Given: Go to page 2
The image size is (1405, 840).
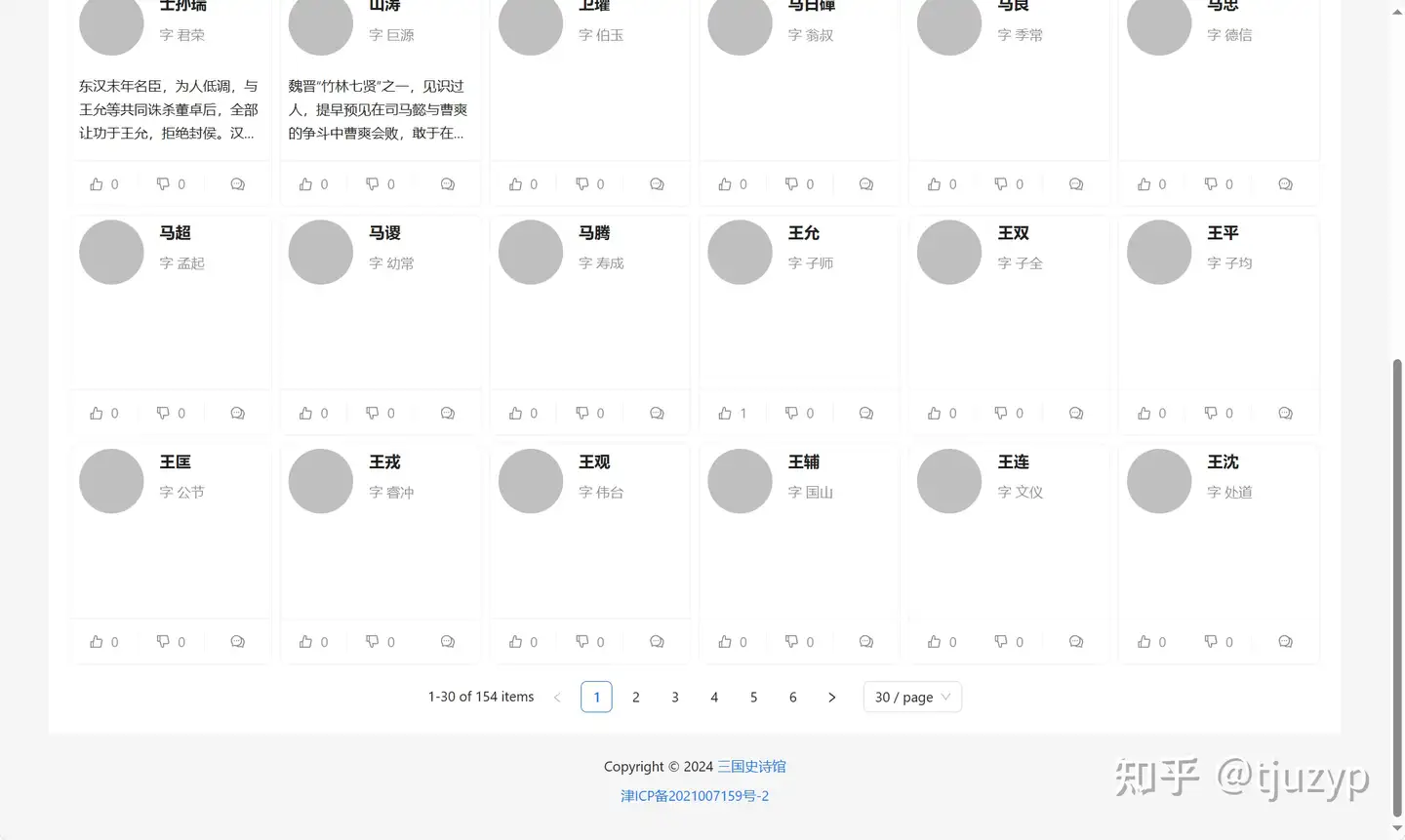Looking at the screenshot, I should point(636,698).
